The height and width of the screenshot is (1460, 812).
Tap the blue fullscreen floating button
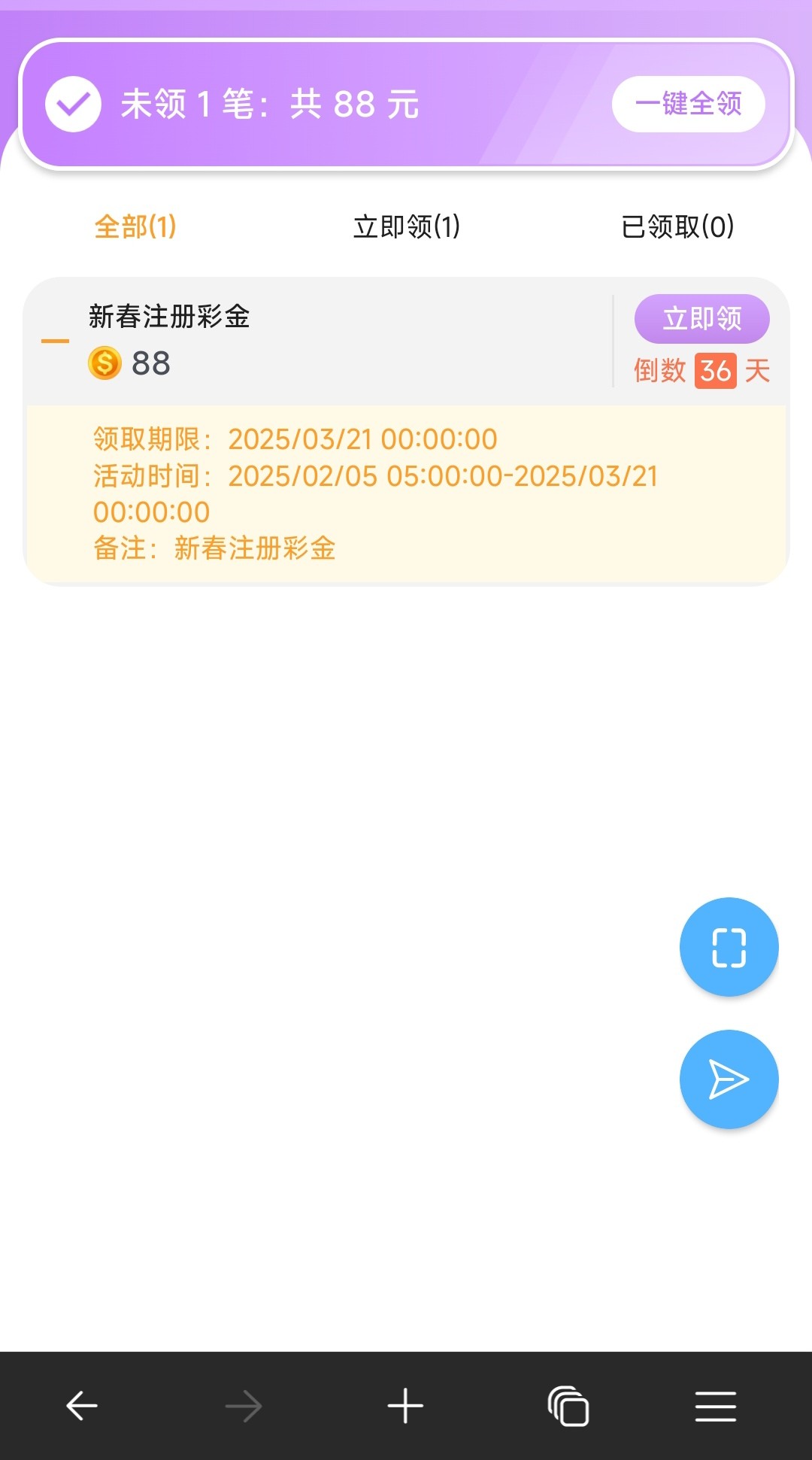[729, 947]
